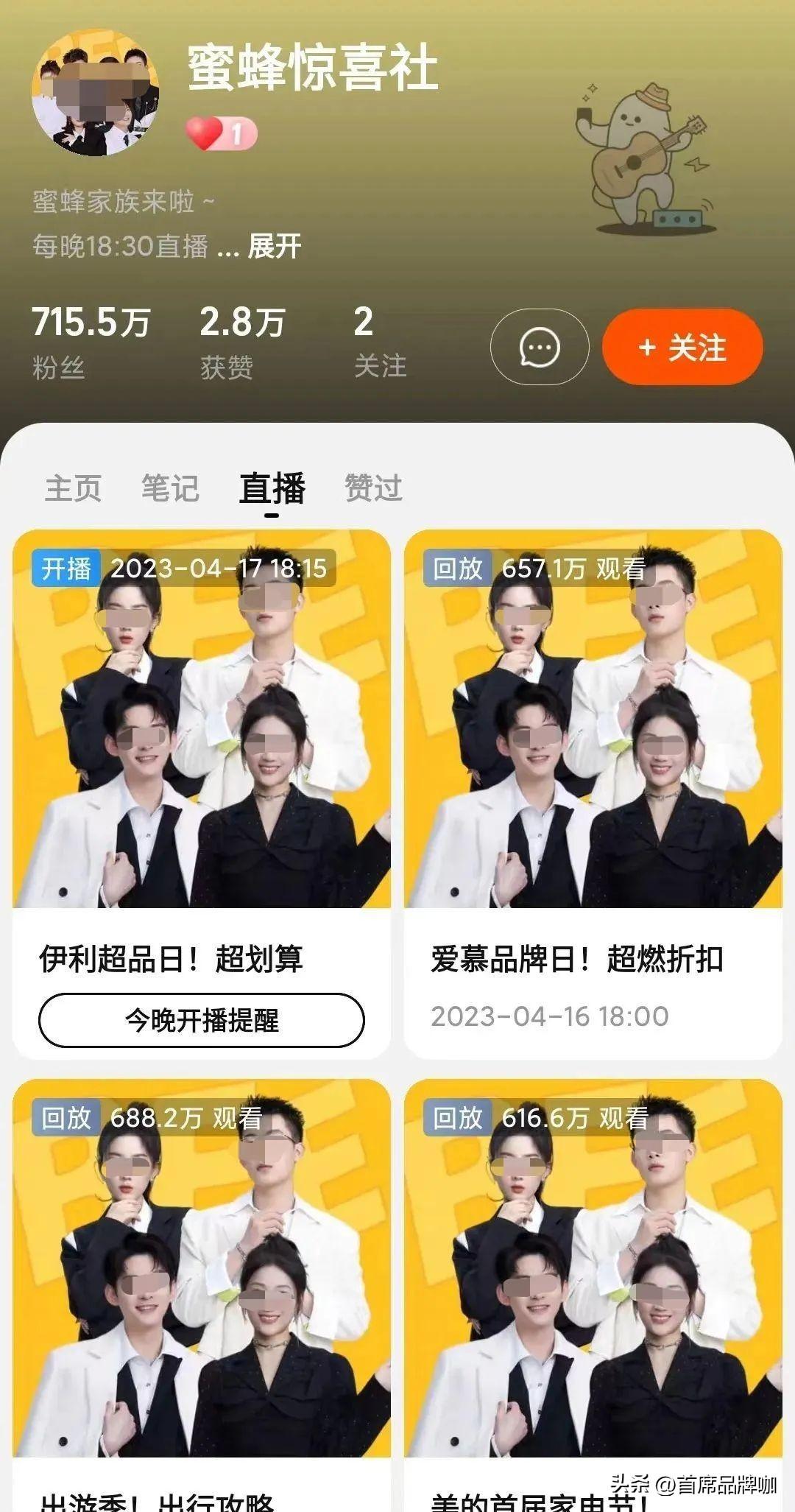795x1512 pixels.
Task: Open the private message chat icon
Action: tap(540, 347)
